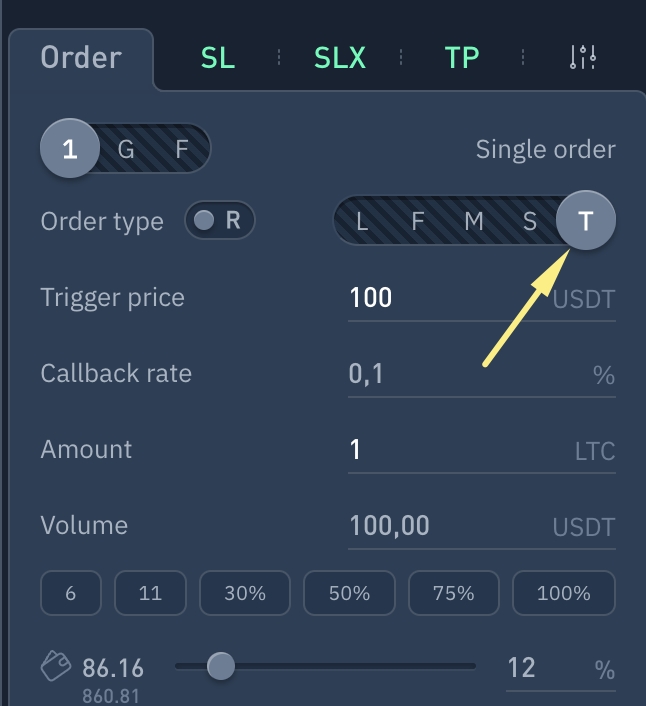Open the TP tab
The width and height of the screenshot is (646, 706).
(x=462, y=58)
